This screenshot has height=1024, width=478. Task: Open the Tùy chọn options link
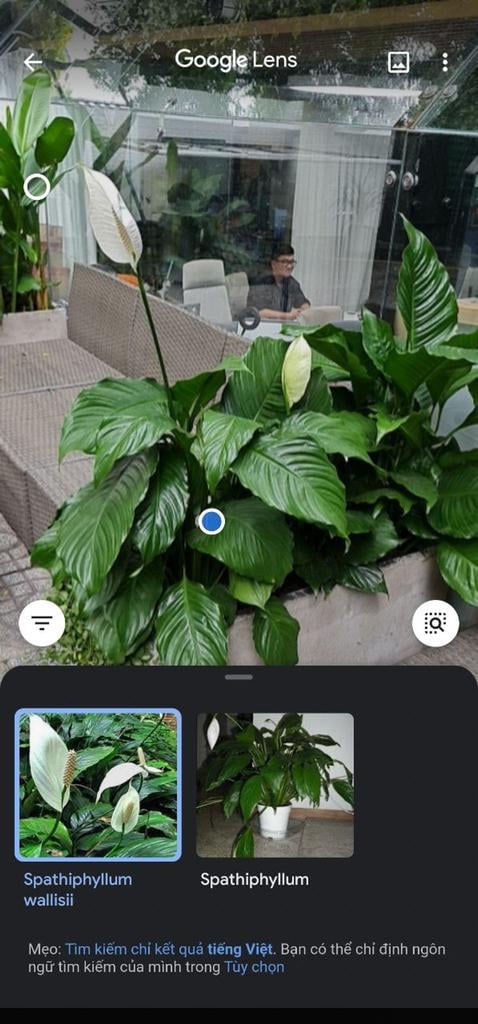[x=254, y=967]
